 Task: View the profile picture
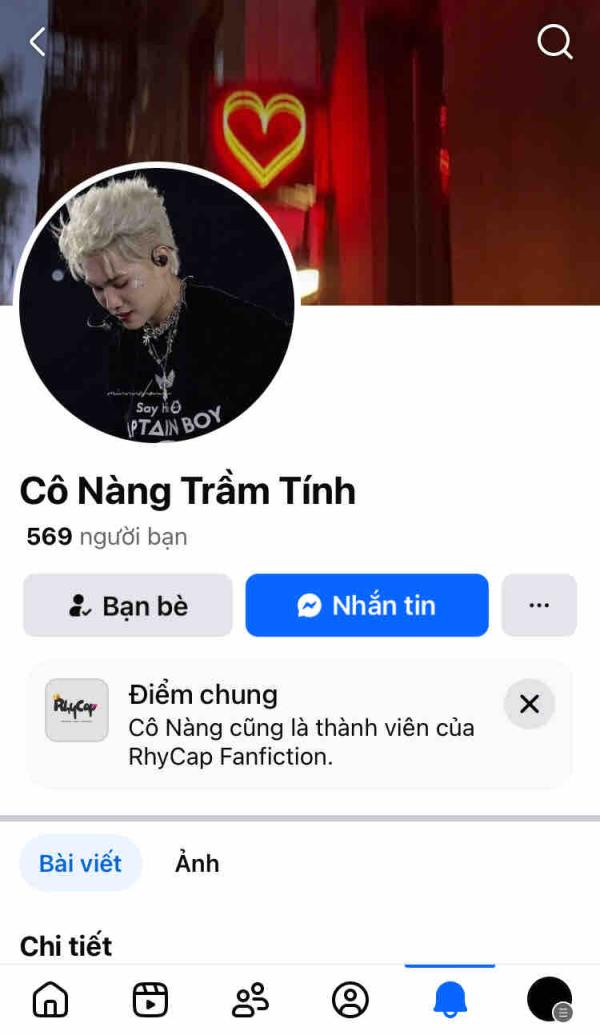pyautogui.click(x=157, y=305)
